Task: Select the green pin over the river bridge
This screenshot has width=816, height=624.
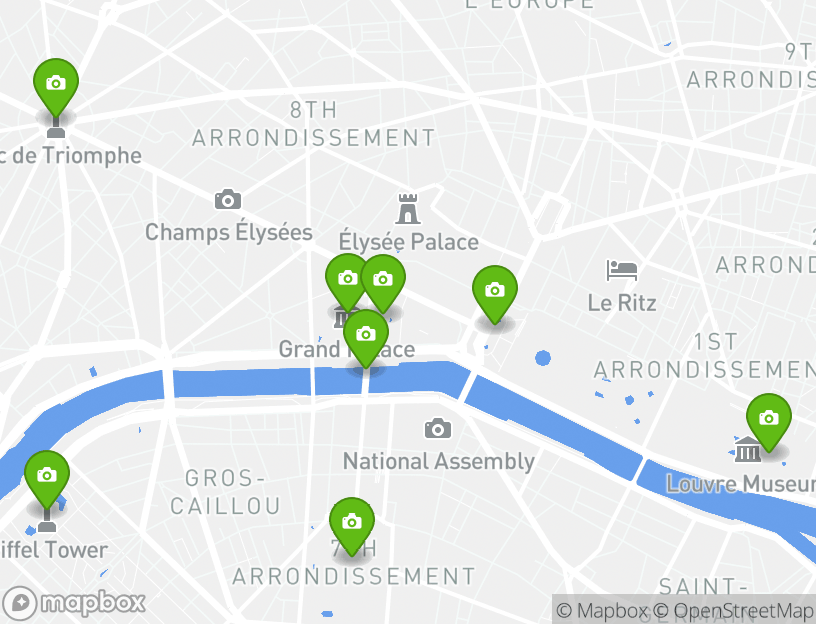Action: tap(366, 335)
